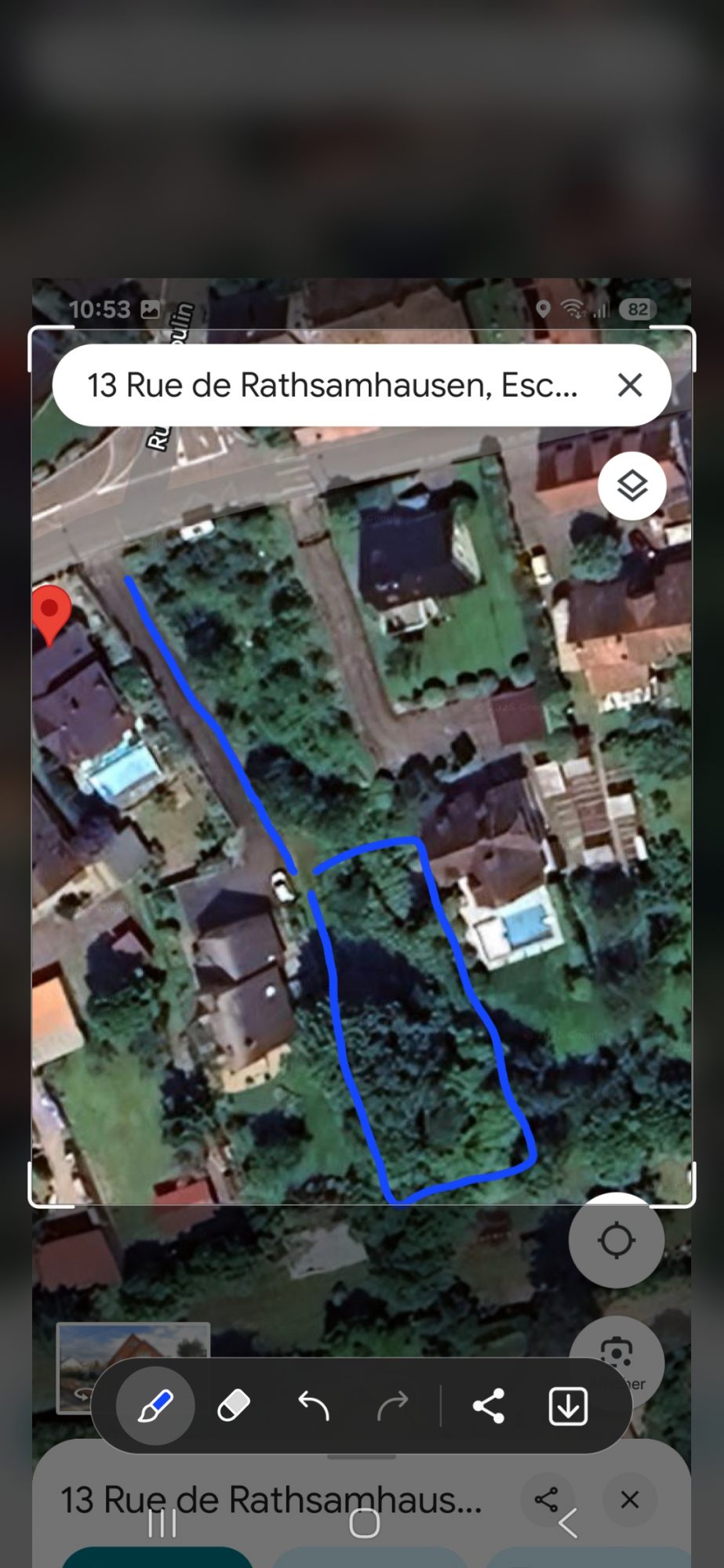Viewport: 724px width, 1568px height.
Task: Undo the last drawn stroke
Action: point(314,1405)
